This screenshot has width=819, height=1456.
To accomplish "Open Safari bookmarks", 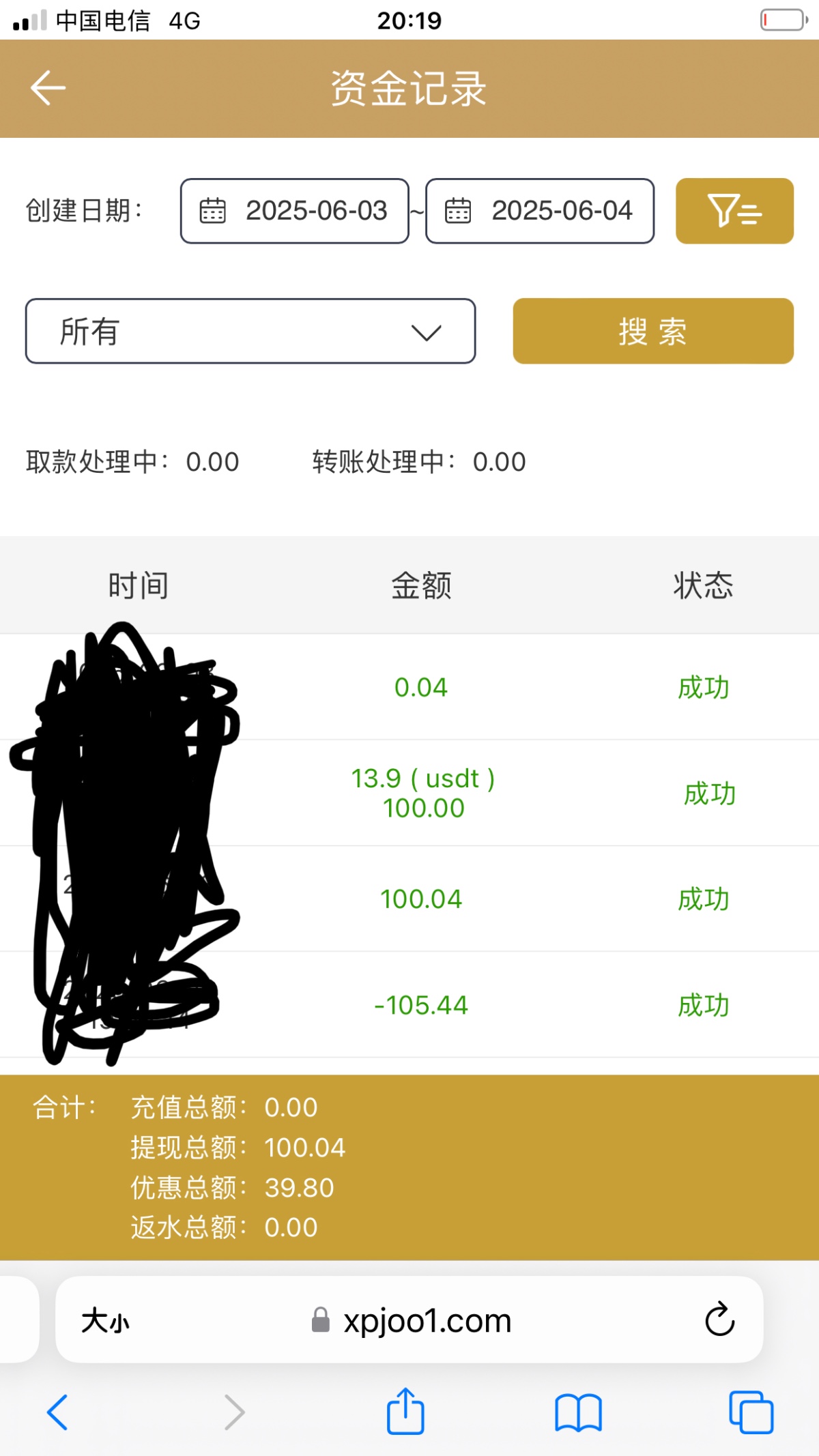I will [578, 1412].
